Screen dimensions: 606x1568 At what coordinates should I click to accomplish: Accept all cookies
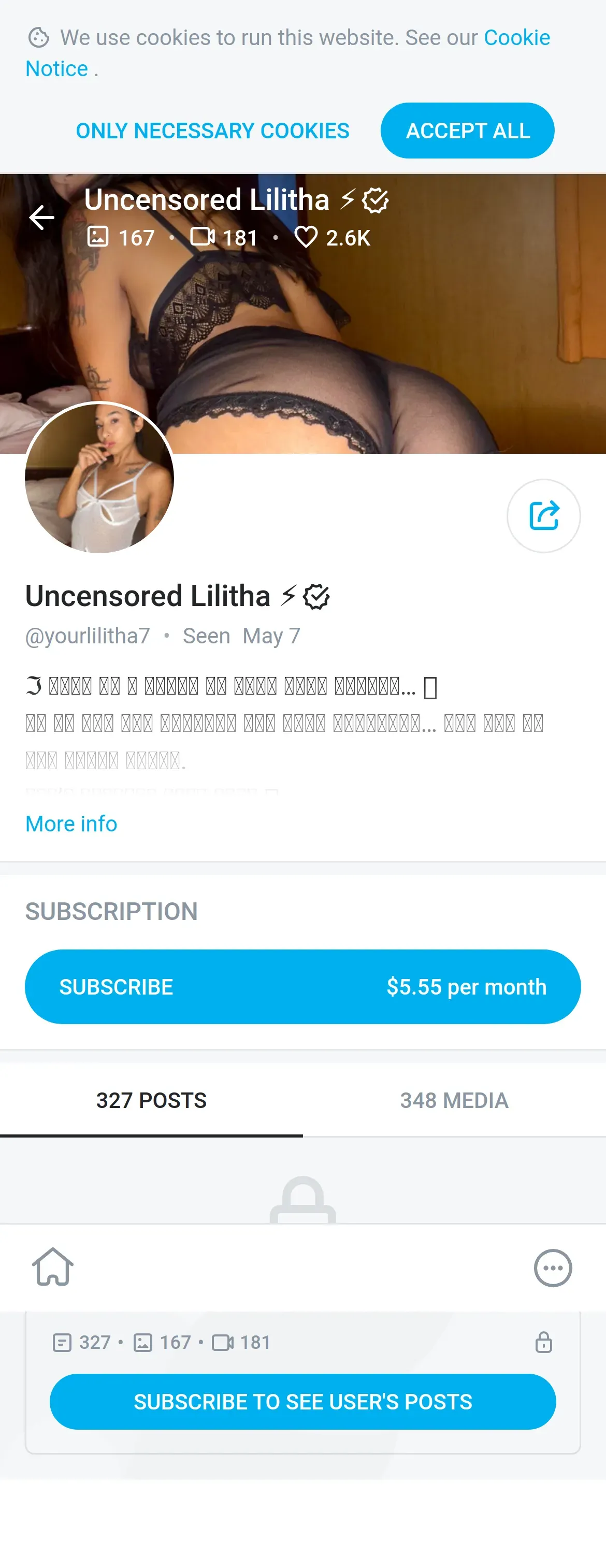click(467, 131)
